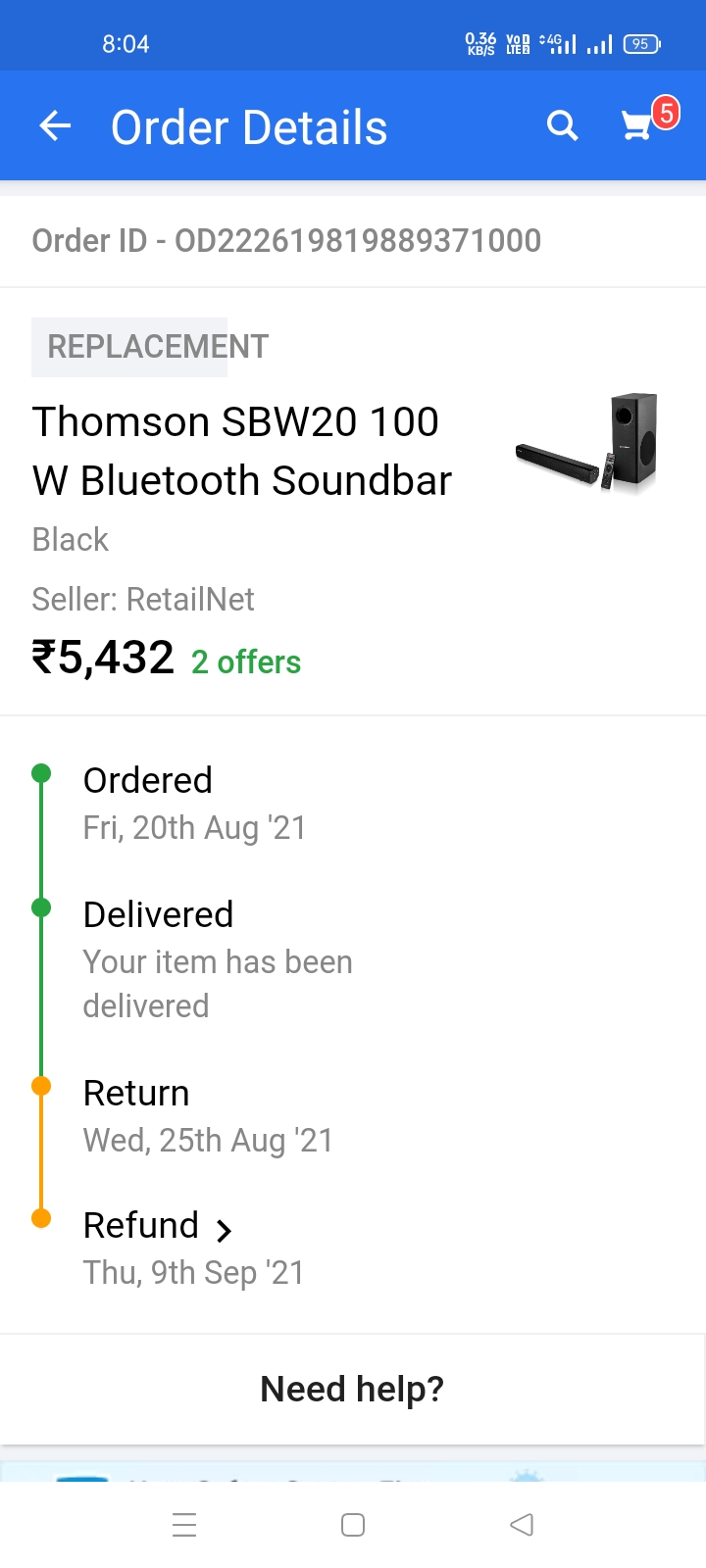
Task: Go to the system home screen
Action: coord(353,1525)
